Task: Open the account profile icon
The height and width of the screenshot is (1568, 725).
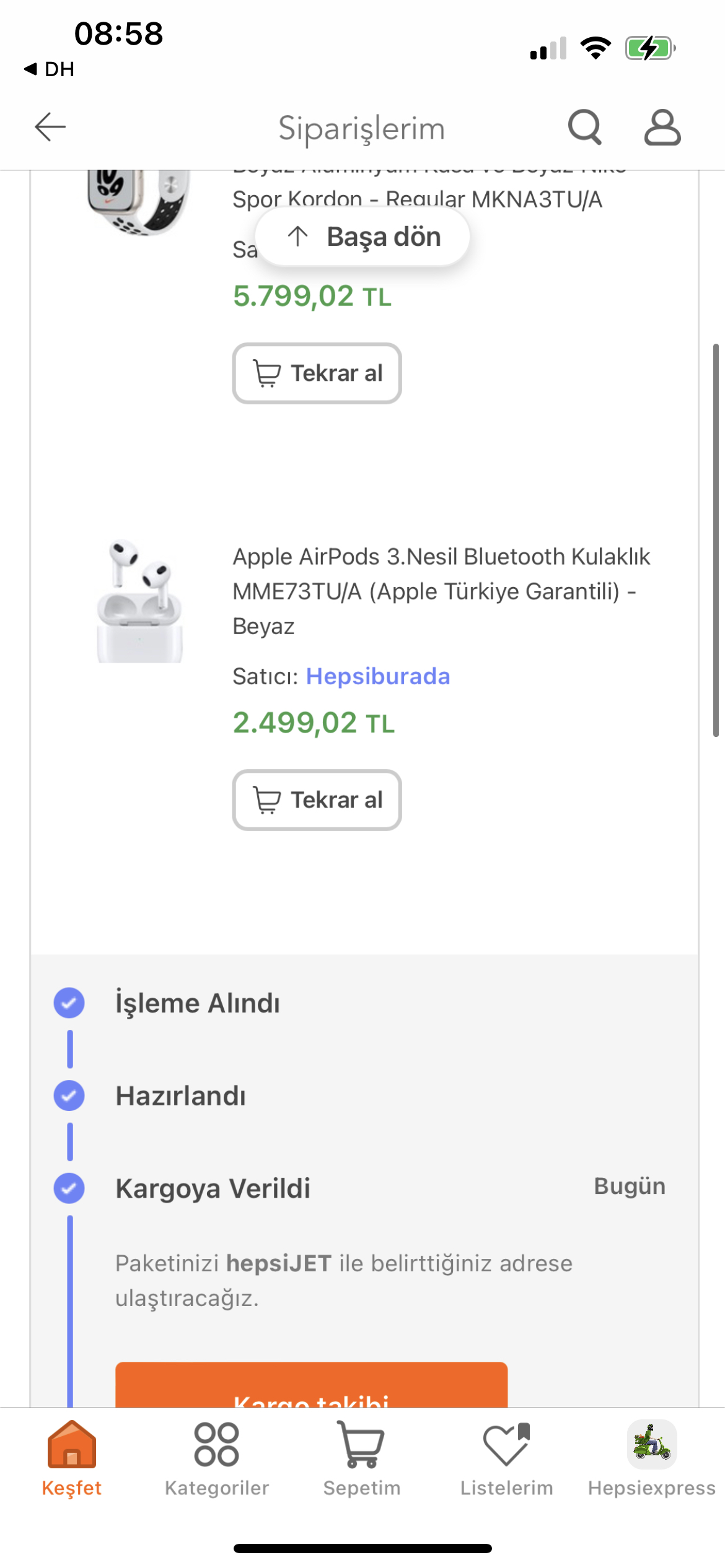Action: (x=662, y=128)
